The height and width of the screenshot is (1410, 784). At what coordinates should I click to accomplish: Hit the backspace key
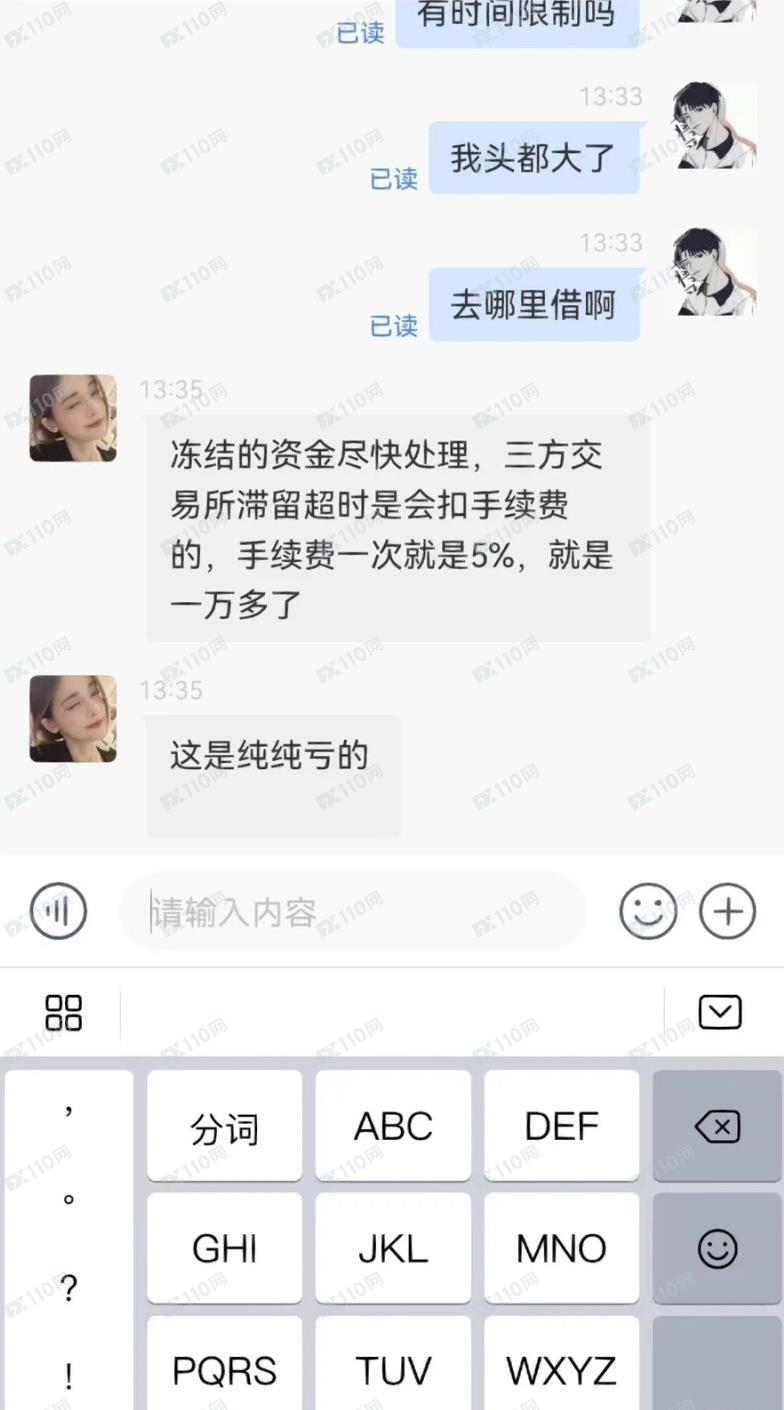pos(717,1127)
